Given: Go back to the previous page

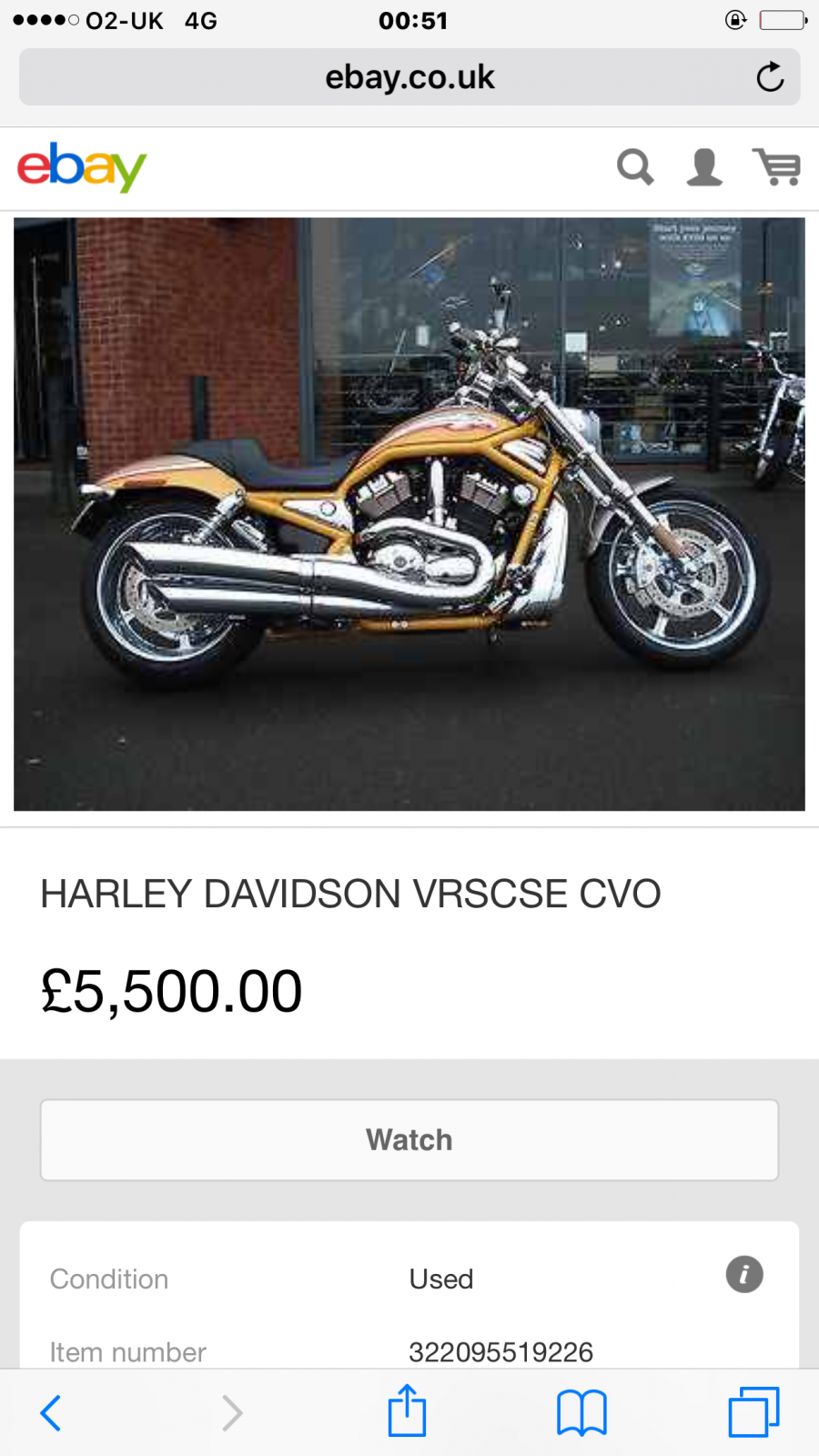Looking at the screenshot, I should 51,1412.
